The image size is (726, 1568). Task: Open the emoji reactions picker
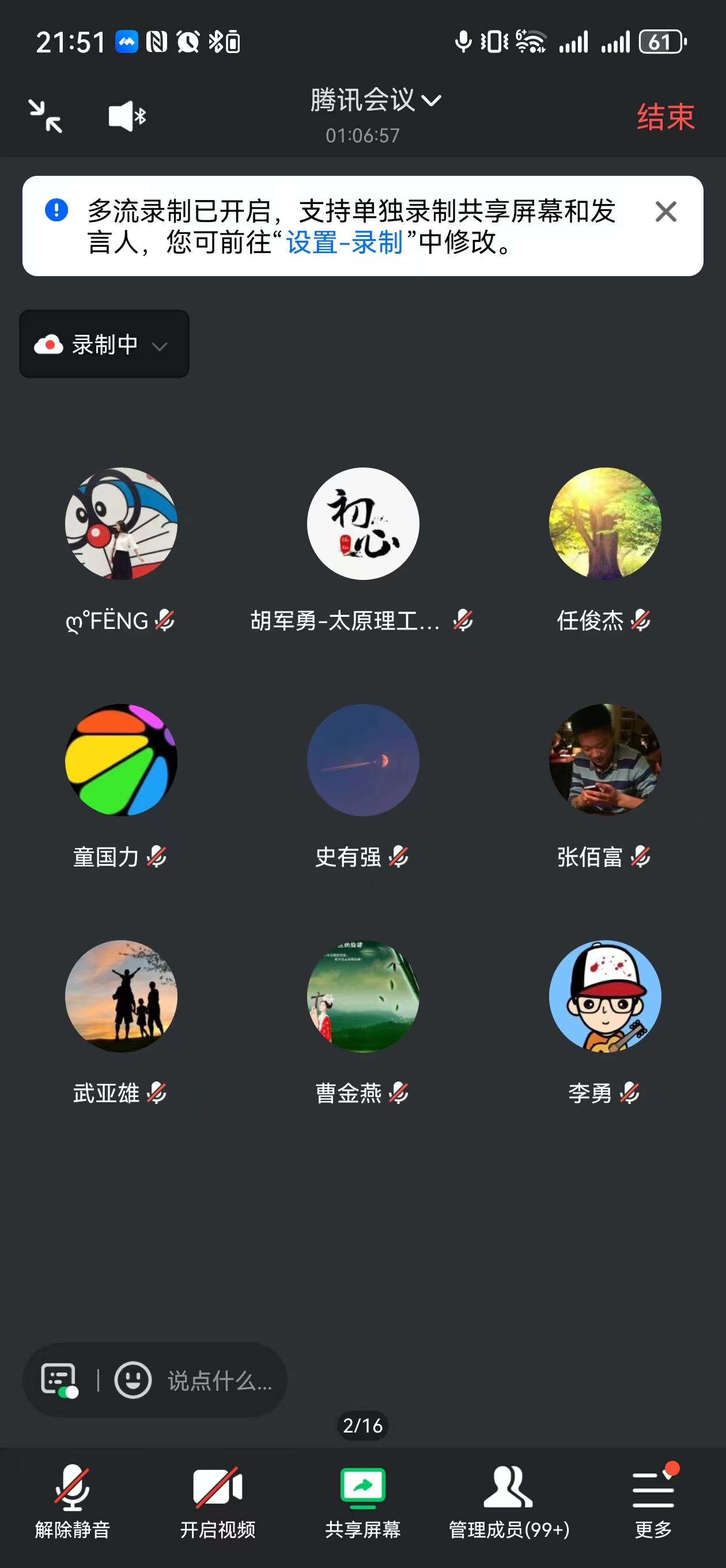133,1380
